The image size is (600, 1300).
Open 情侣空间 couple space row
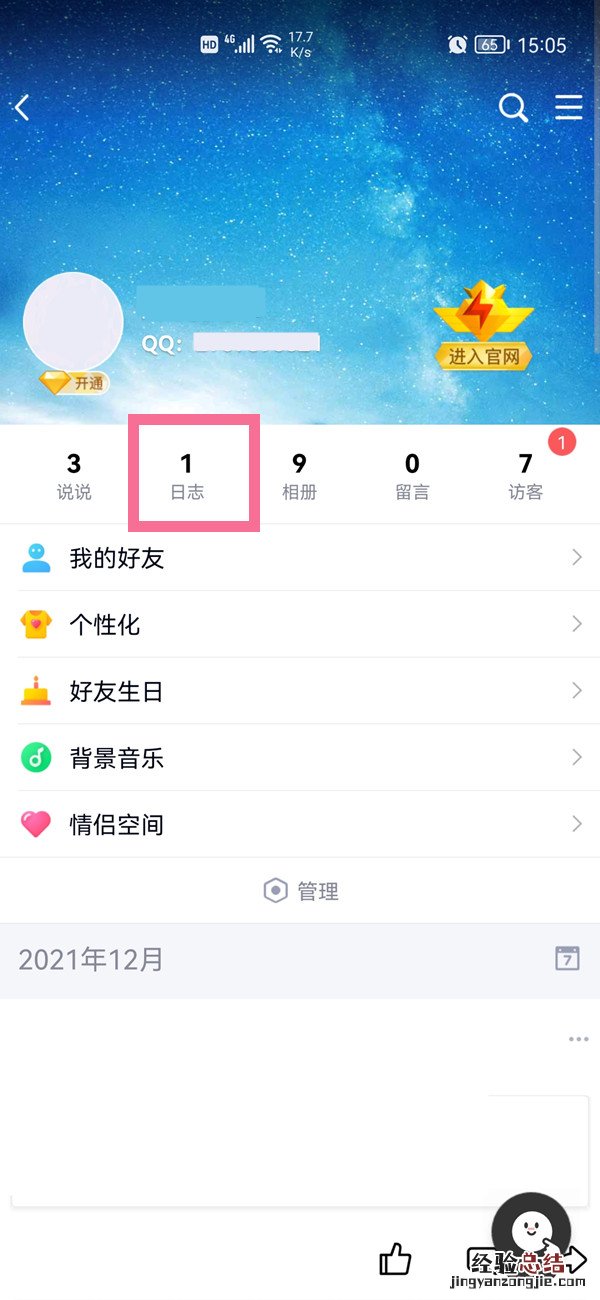coord(300,825)
